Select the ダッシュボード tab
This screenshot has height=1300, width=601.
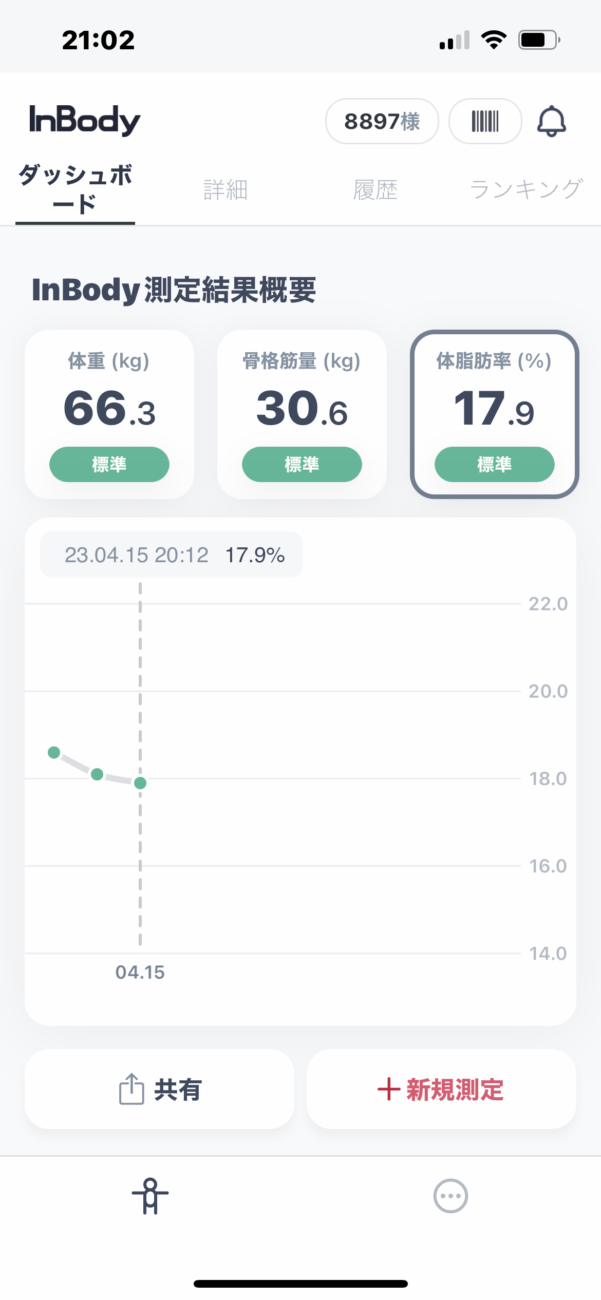click(x=75, y=190)
